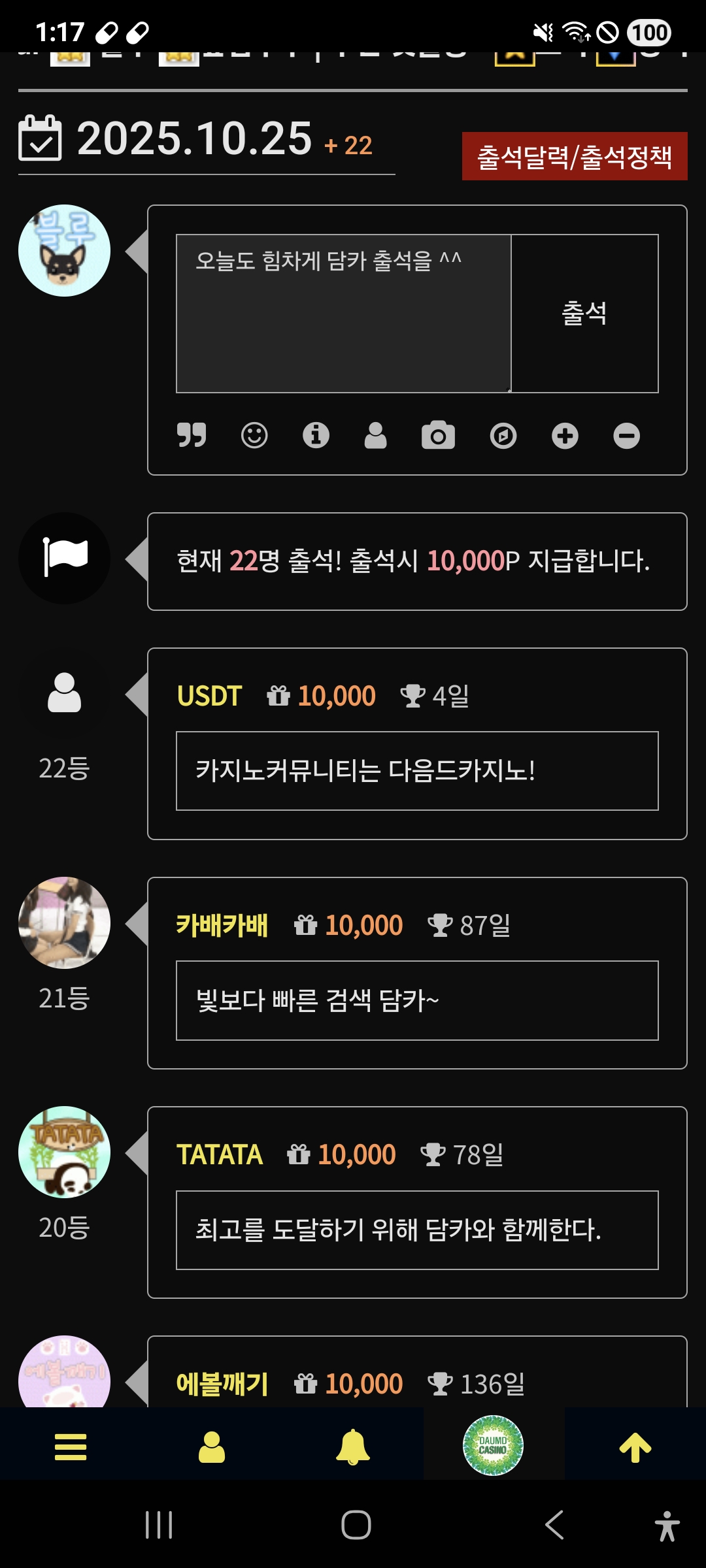Tap the 출석 submit button
The image size is (706, 1568).
tap(584, 314)
